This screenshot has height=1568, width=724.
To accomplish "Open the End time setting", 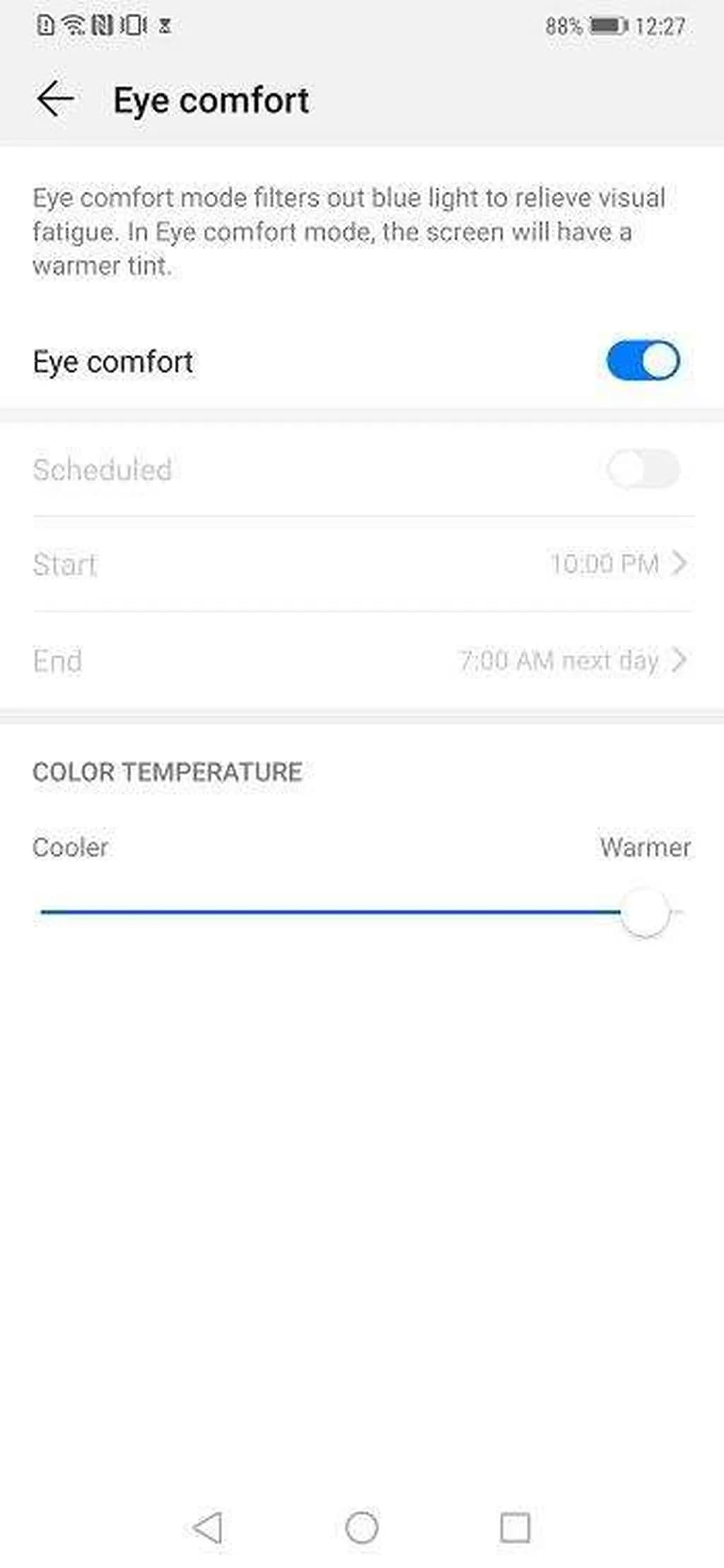I will tap(362, 660).
